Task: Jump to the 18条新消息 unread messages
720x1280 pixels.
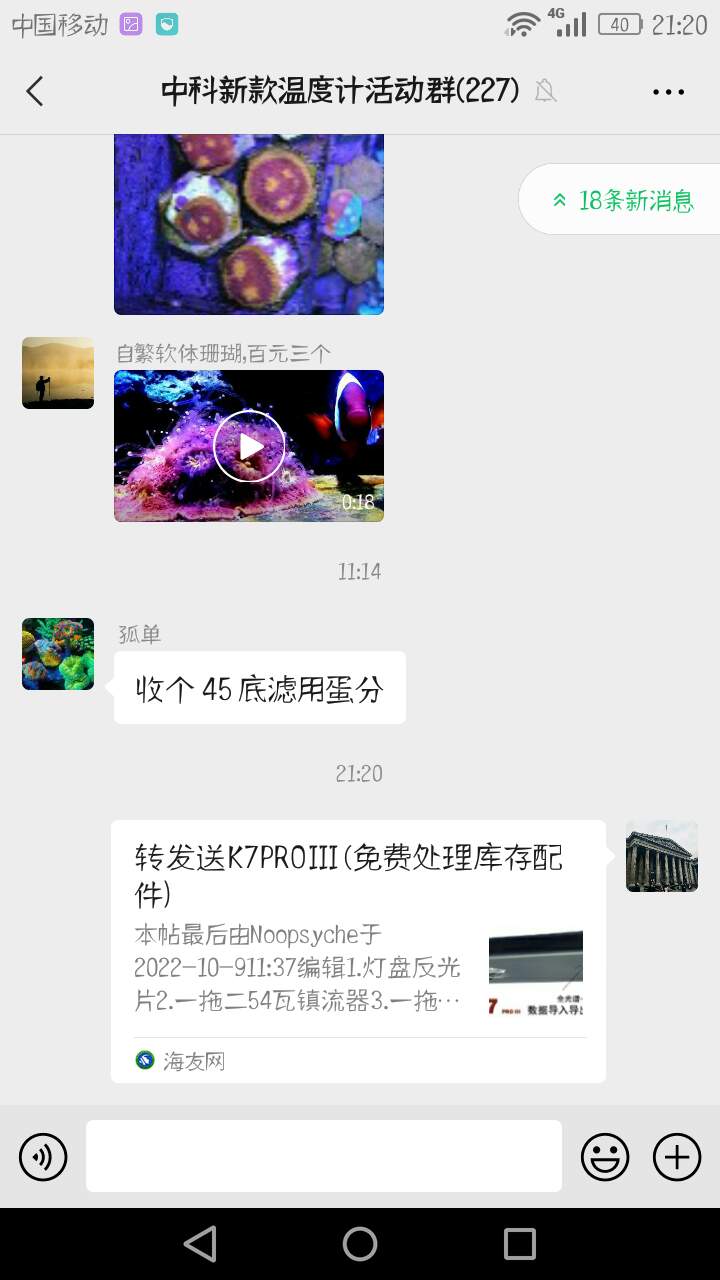Action: (x=624, y=200)
